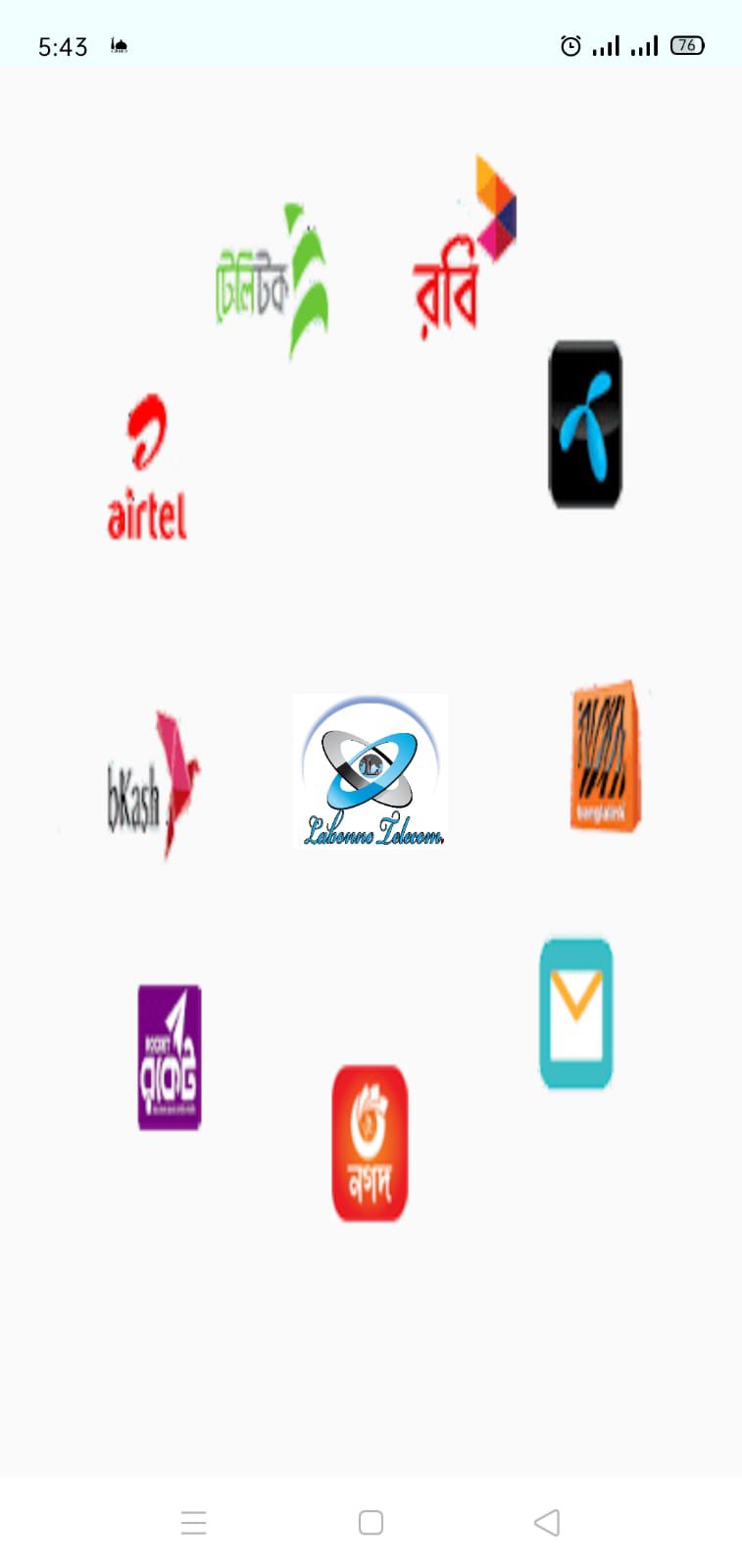Tap the second SIM signal bars
Image resolution: width=742 pixels, height=1568 pixels.
645,45
